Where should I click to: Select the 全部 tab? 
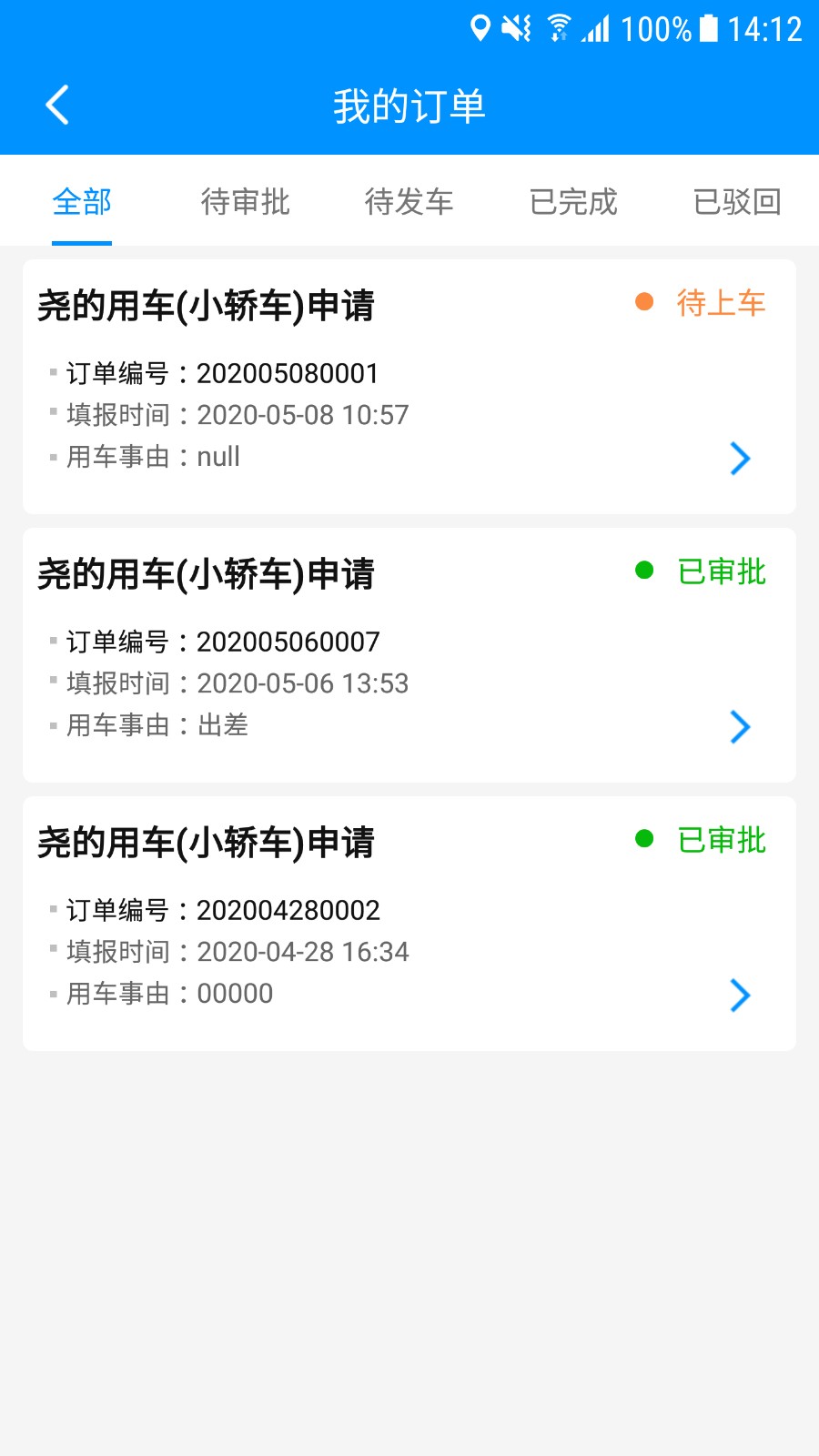point(82,201)
